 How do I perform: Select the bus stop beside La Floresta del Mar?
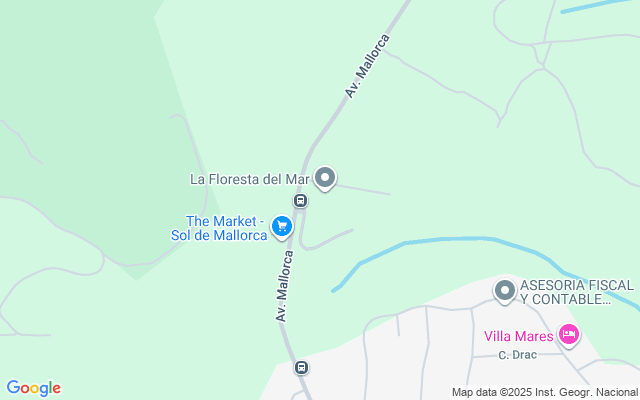click(x=300, y=200)
